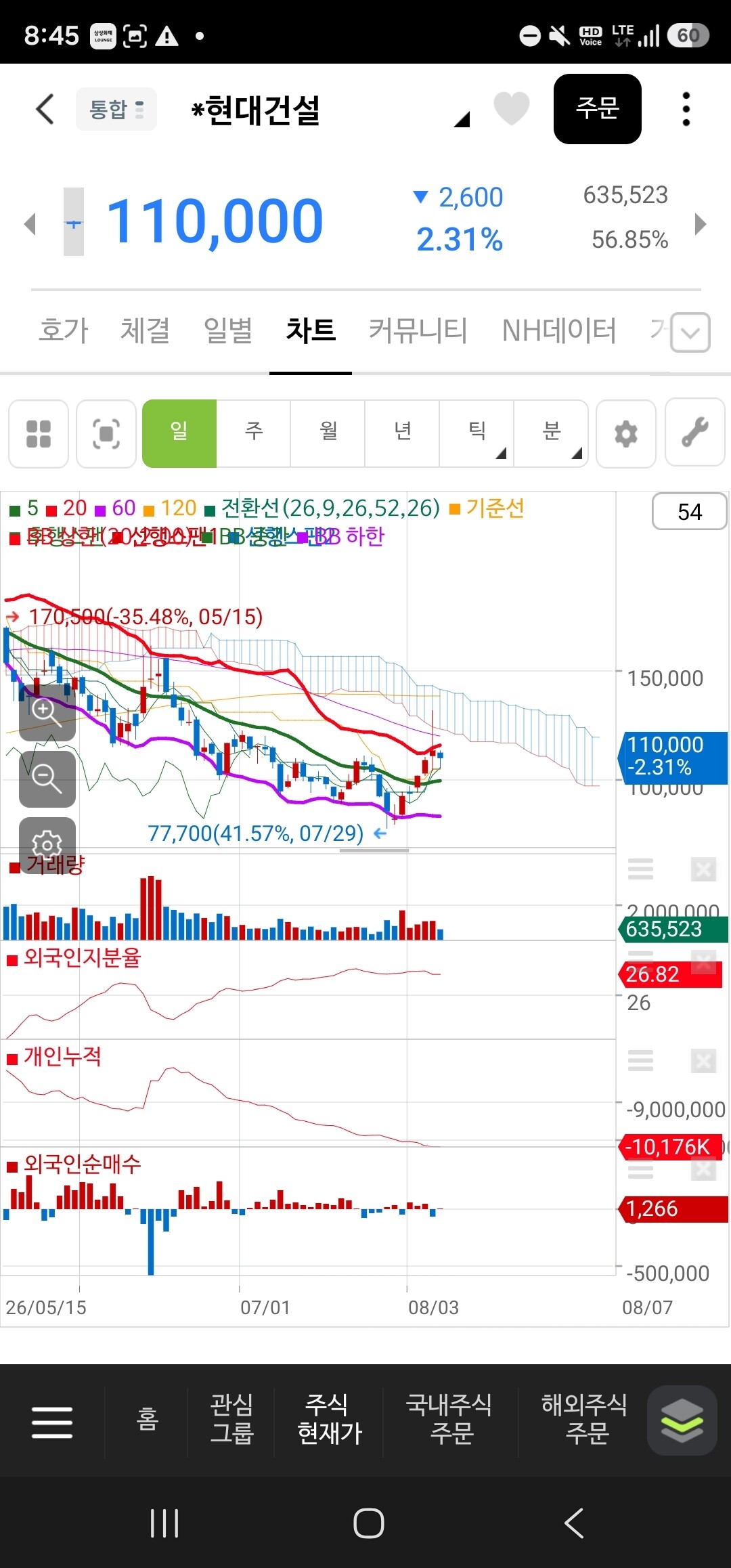
Task: Add 현대건설 to favorites with the heart
Action: (512, 108)
